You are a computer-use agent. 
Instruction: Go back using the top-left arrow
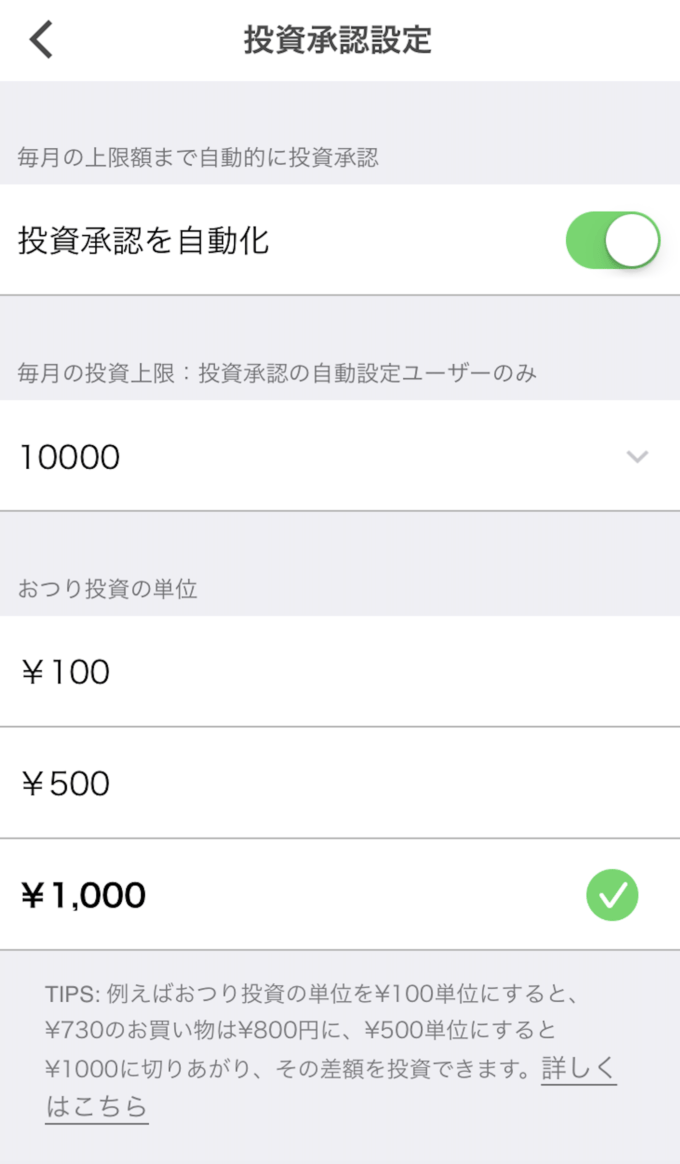point(41,39)
